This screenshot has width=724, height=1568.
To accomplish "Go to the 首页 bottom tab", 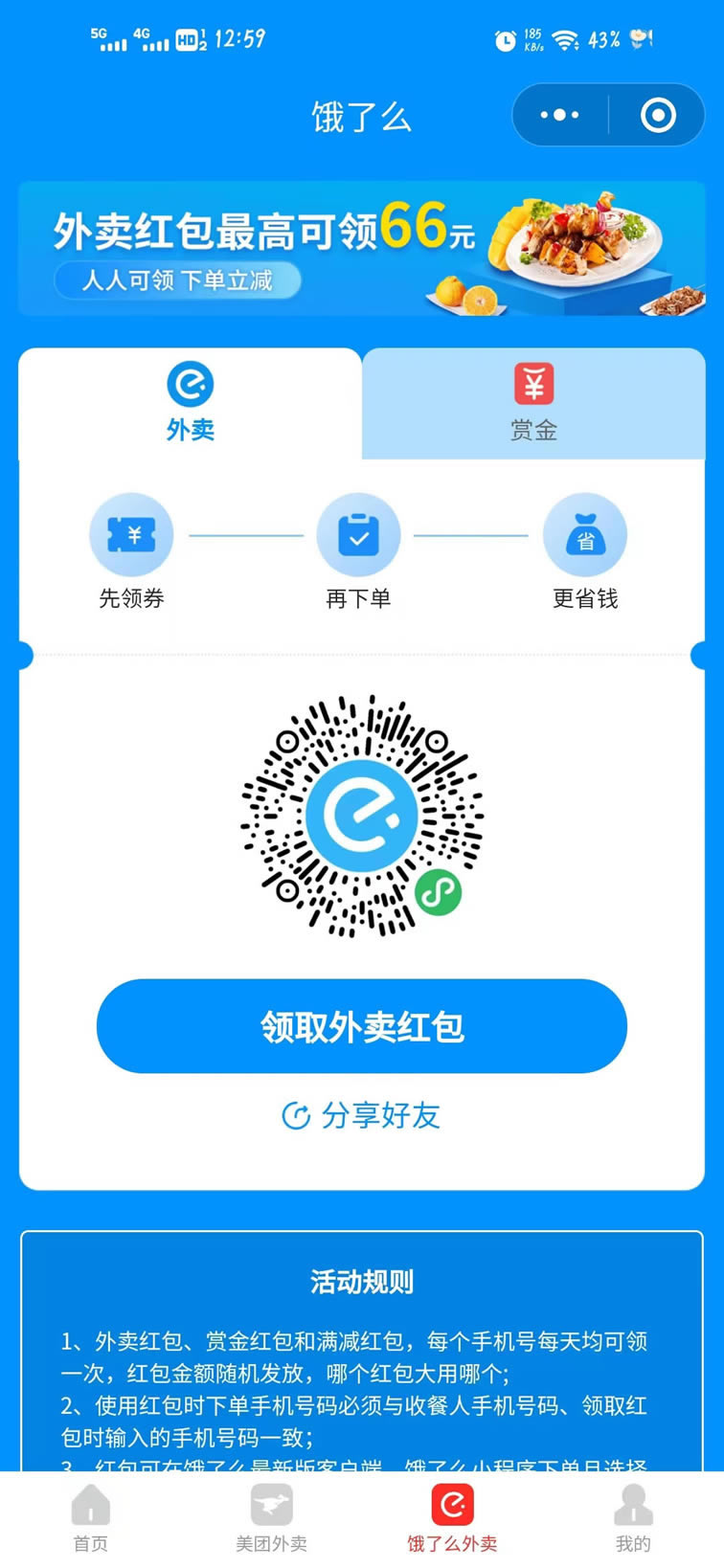I will click(91, 1518).
